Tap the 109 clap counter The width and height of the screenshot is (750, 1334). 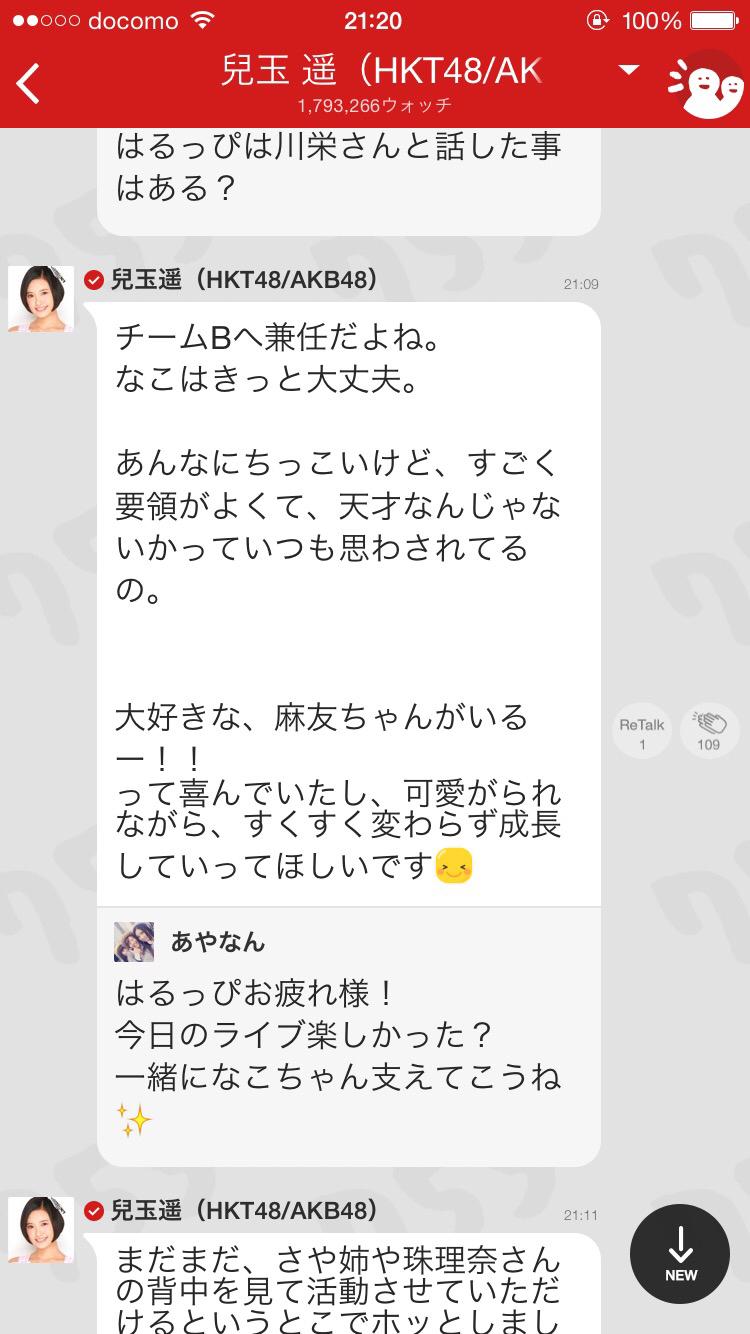click(x=709, y=745)
